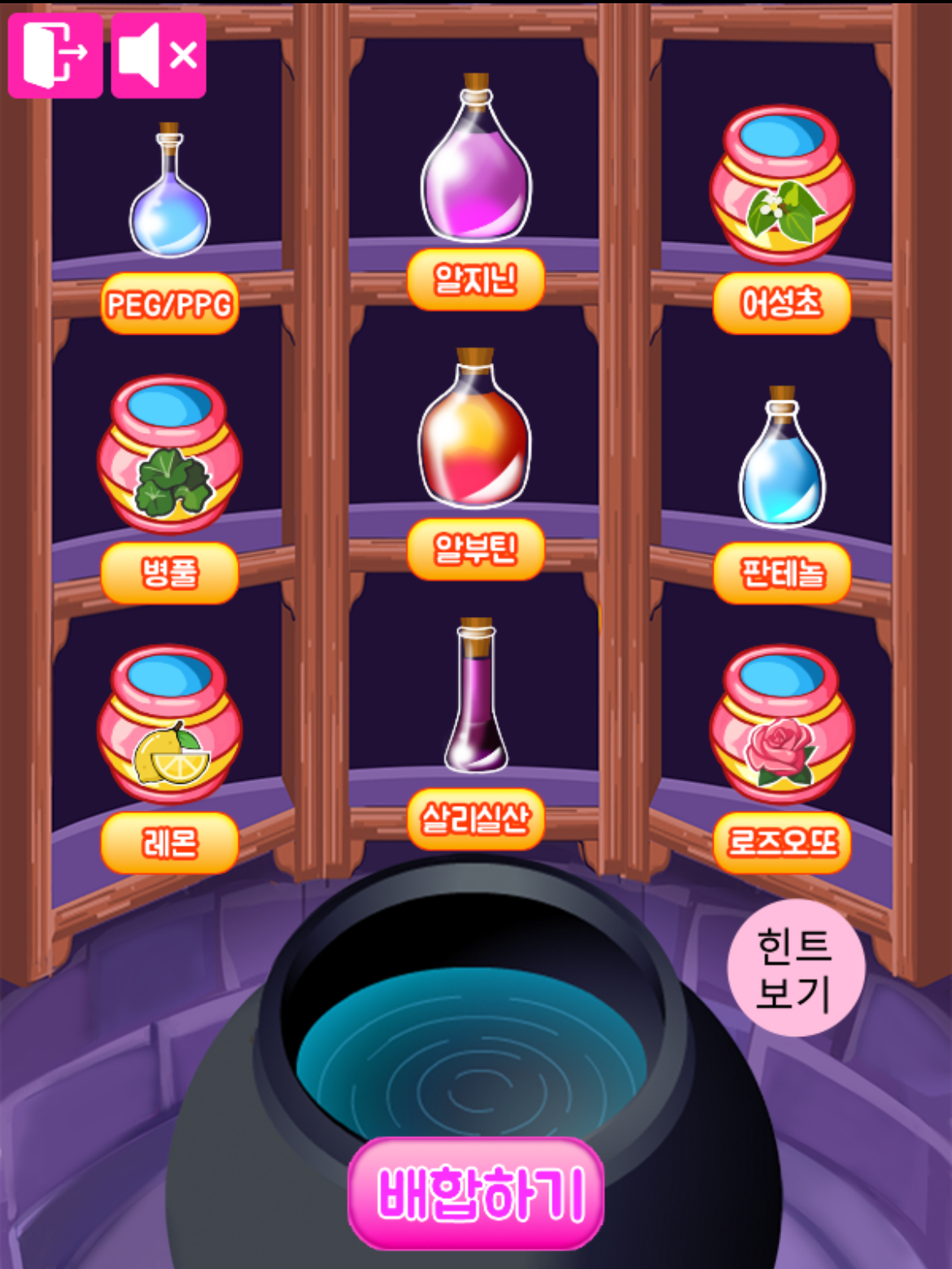Choose the 어성초 herb jar
The image size is (952, 1269).
click(782, 185)
